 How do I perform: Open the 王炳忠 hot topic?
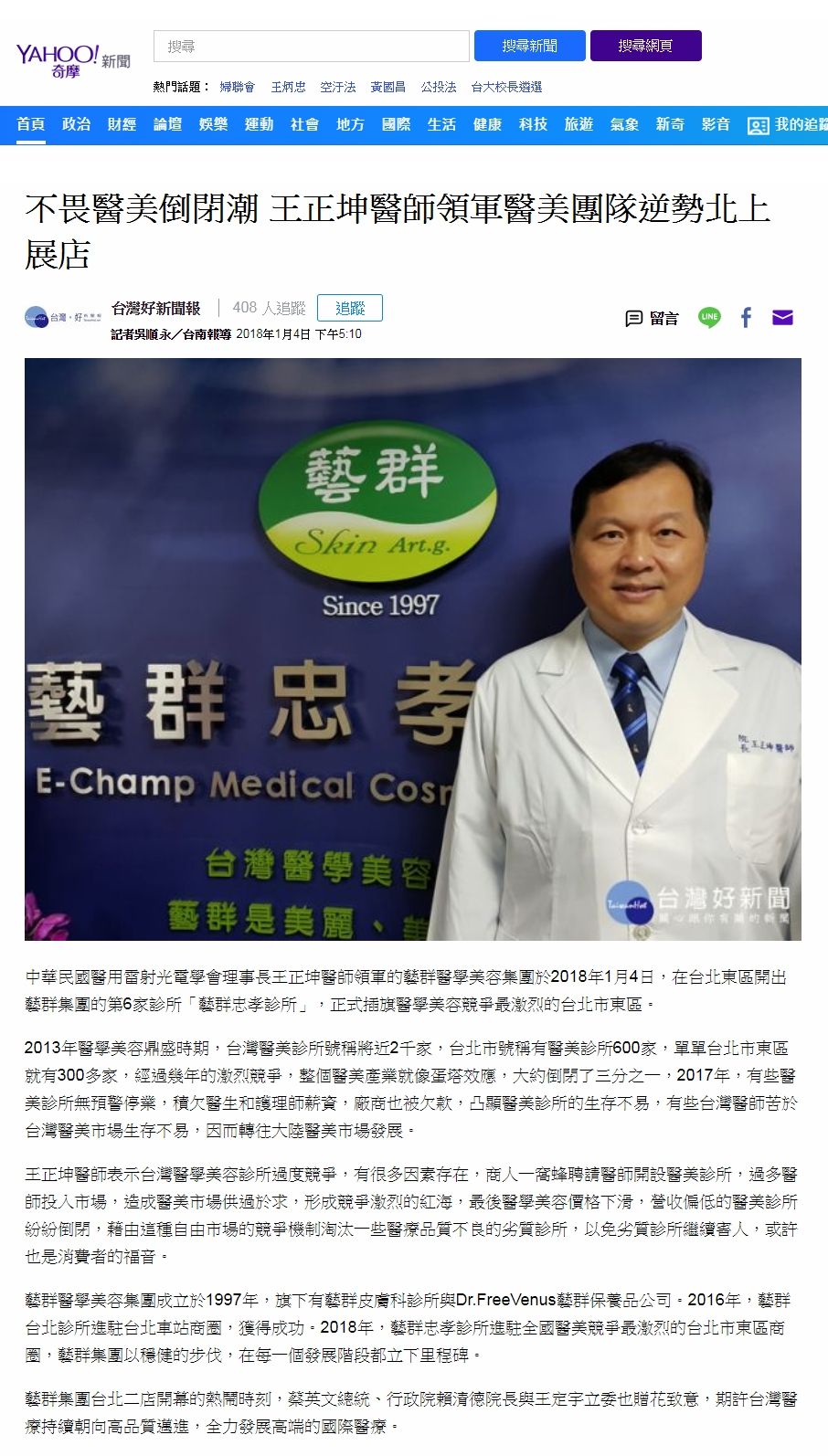(288, 87)
